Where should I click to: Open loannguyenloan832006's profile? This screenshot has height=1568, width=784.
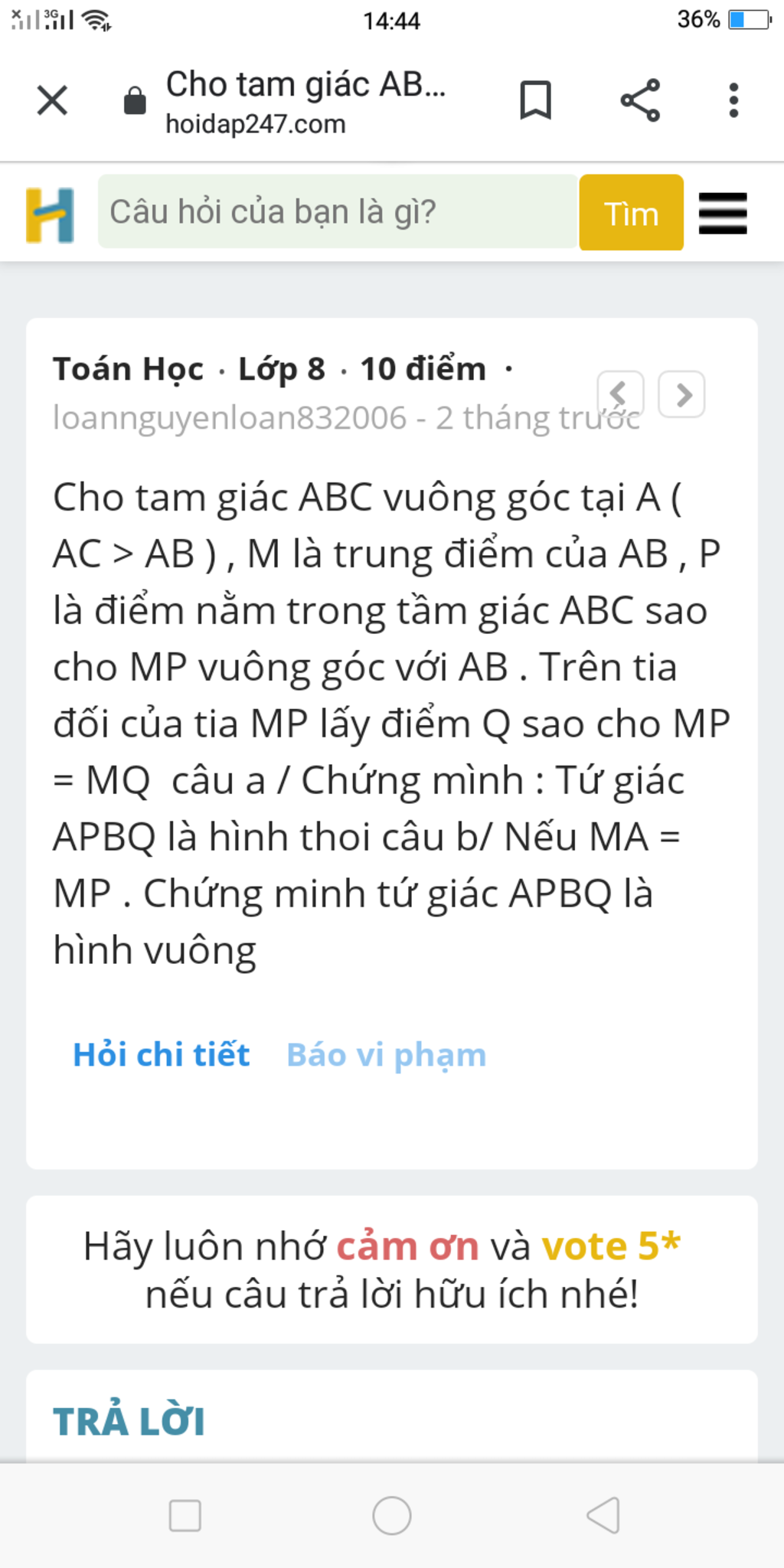(229, 418)
